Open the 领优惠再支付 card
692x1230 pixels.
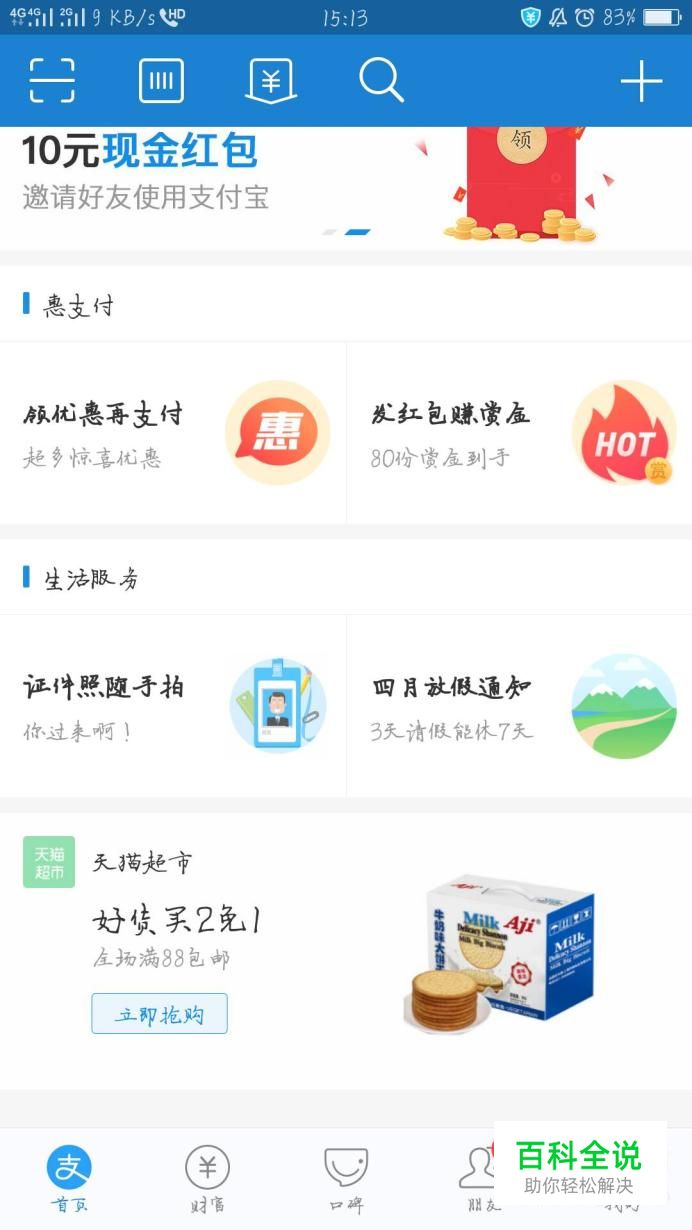tap(173, 433)
